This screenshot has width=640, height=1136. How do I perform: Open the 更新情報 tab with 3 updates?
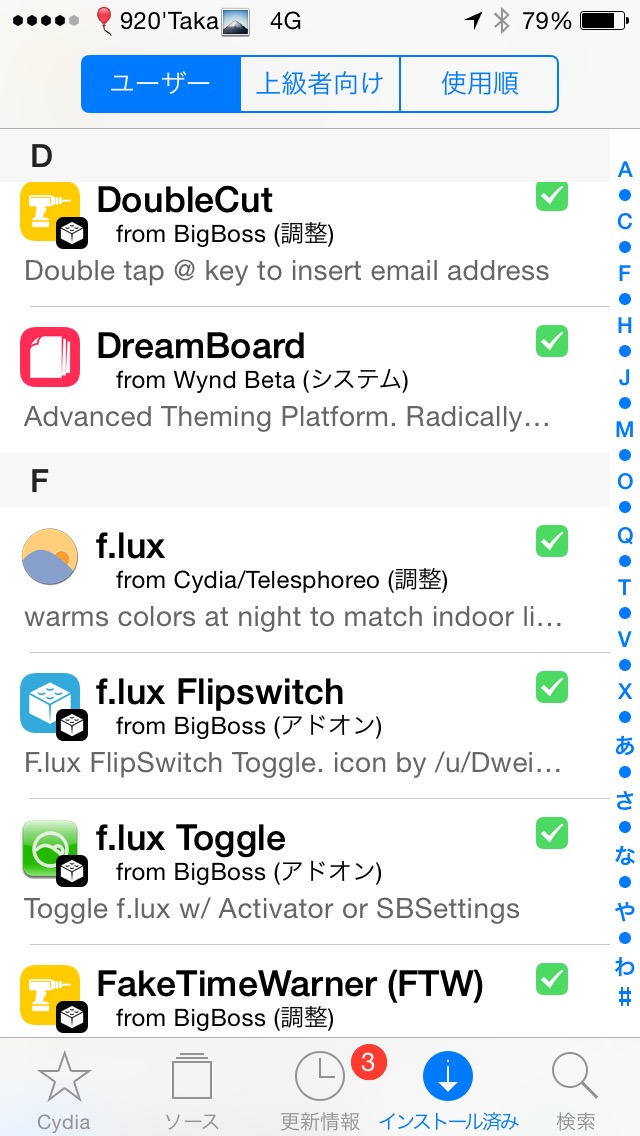[x=320, y=1088]
